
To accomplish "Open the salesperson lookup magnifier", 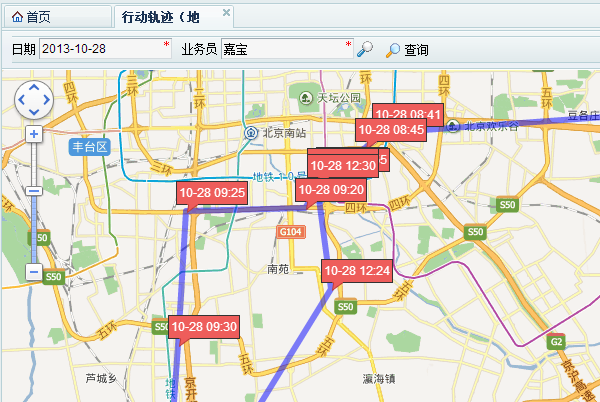I will point(365,49).
